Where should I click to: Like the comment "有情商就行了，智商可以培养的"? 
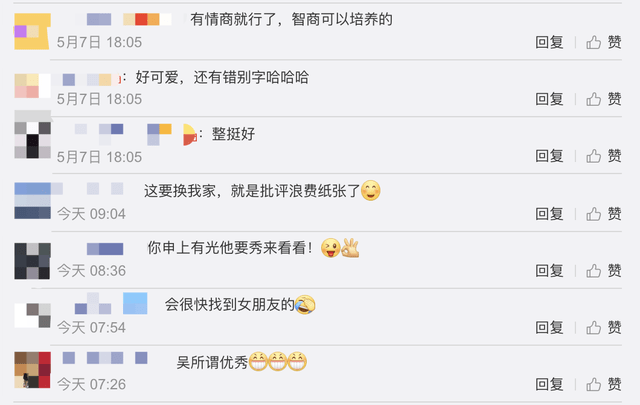tap(604, 42)
